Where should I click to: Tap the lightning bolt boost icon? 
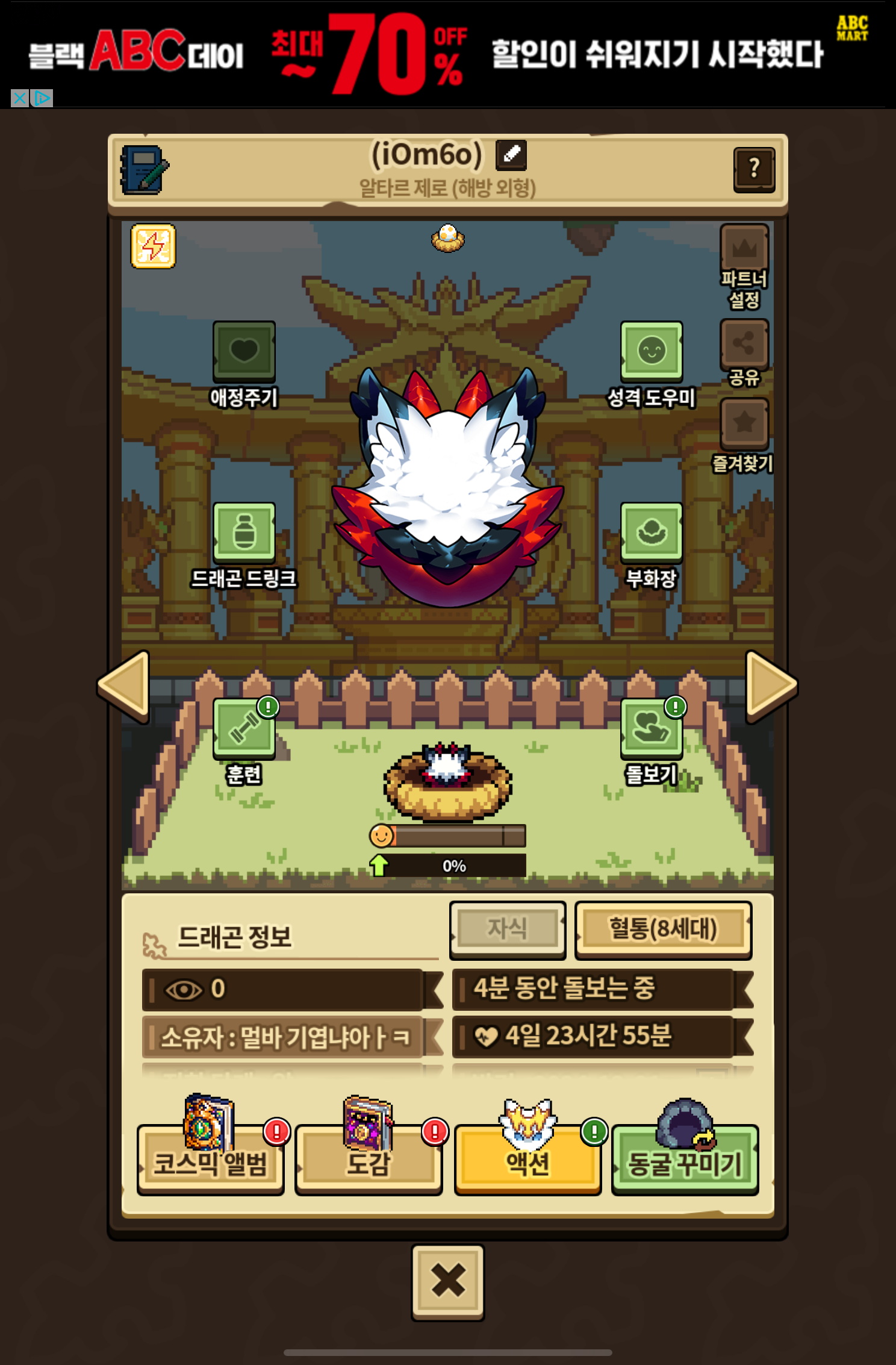(154, 246)
